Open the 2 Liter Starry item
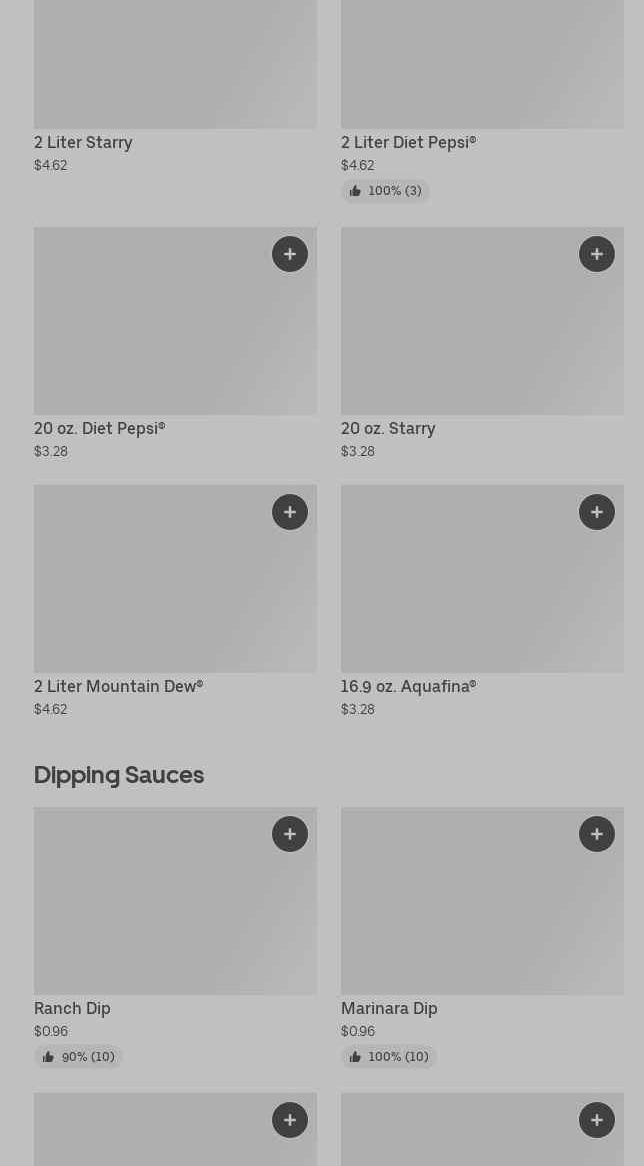 pos(83,142)
